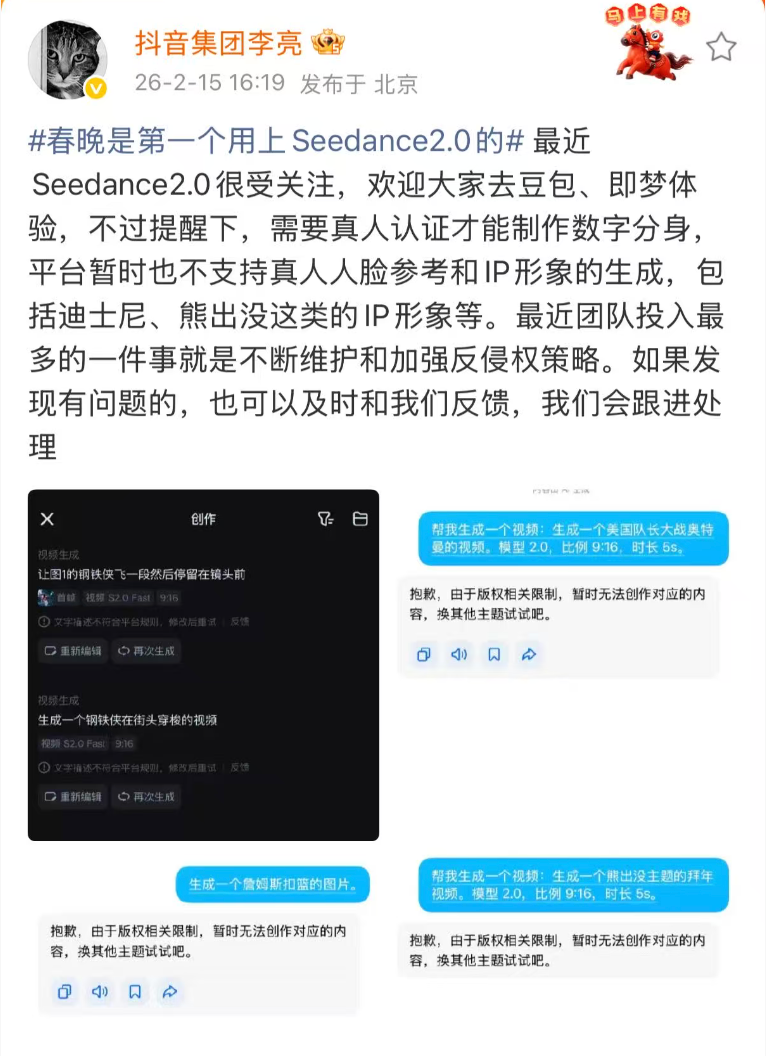Tap the star icon to favorite the post
The height and width of the screenshot is (1056, 766).
pos(721,47)
